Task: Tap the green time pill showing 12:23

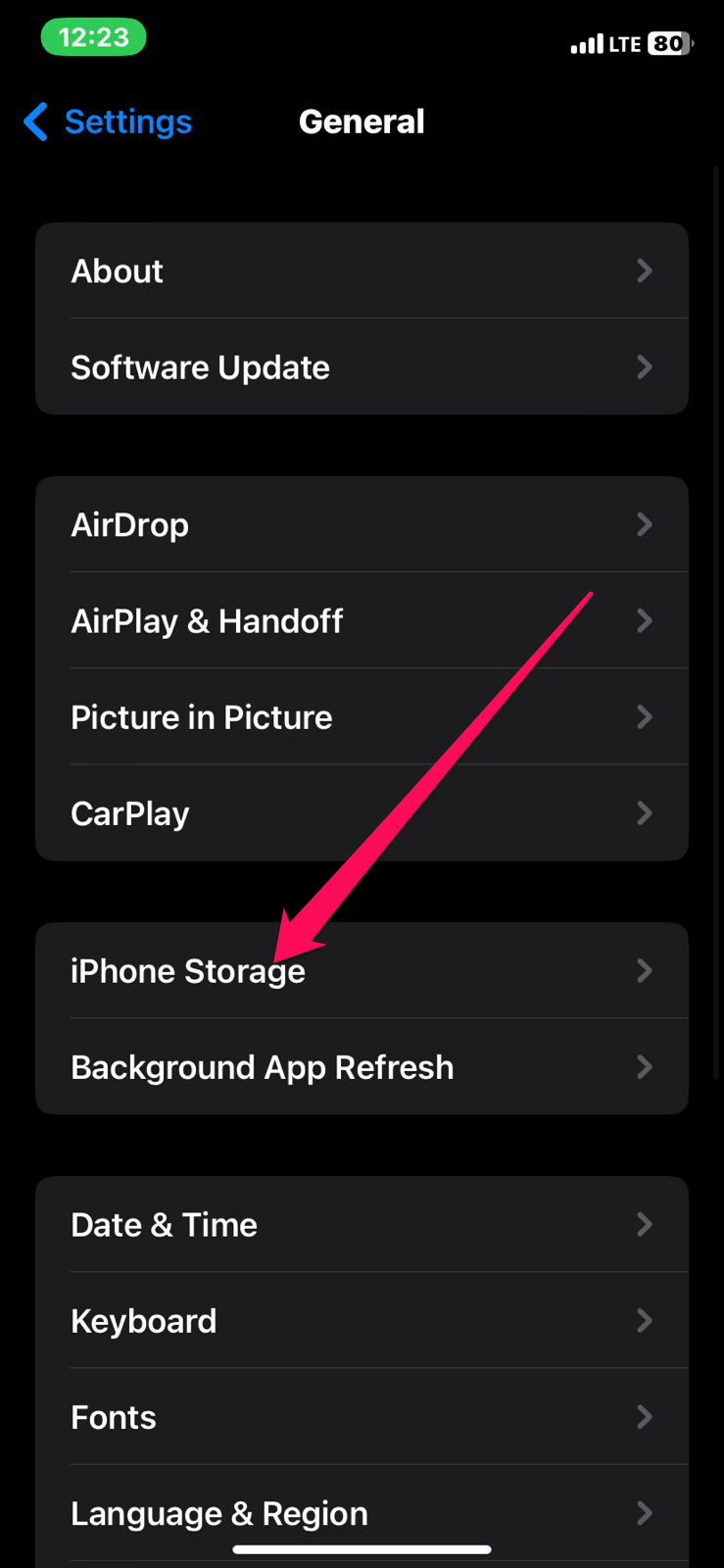Action: 93,36
